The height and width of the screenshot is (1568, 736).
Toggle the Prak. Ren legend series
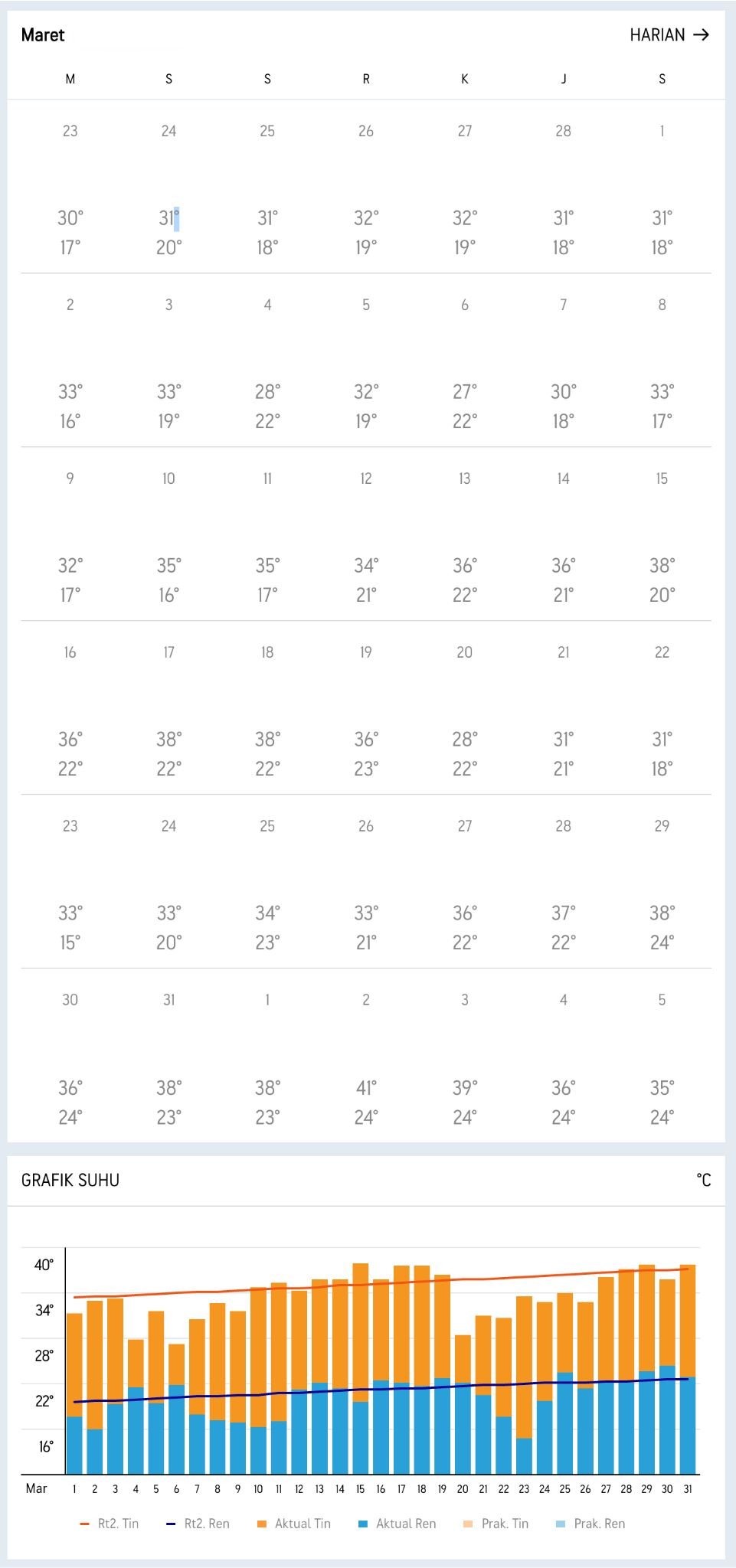click(590, 1524)
